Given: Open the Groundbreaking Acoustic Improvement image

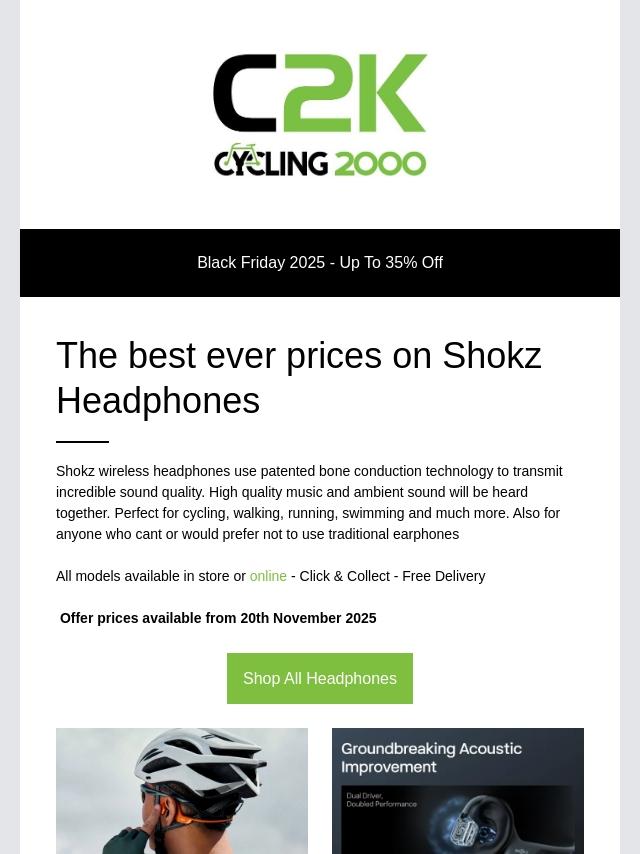Looking at the screenshot, I should (x=457, y=790).
